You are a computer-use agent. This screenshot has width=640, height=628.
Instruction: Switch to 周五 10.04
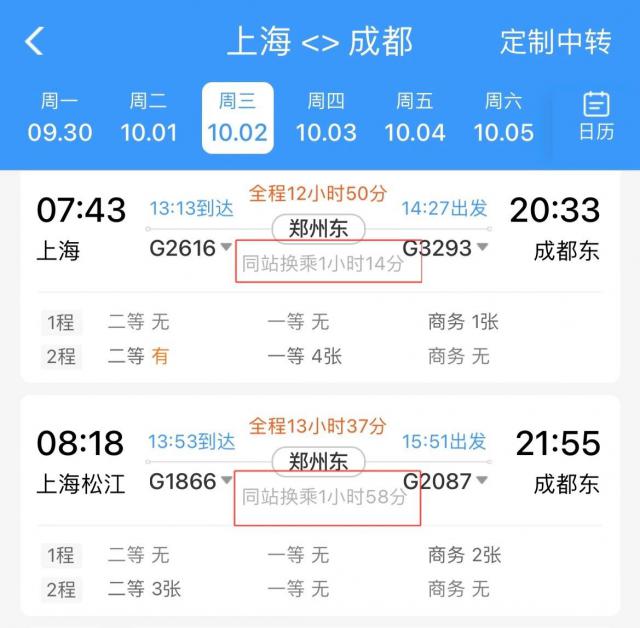(414, 117)
